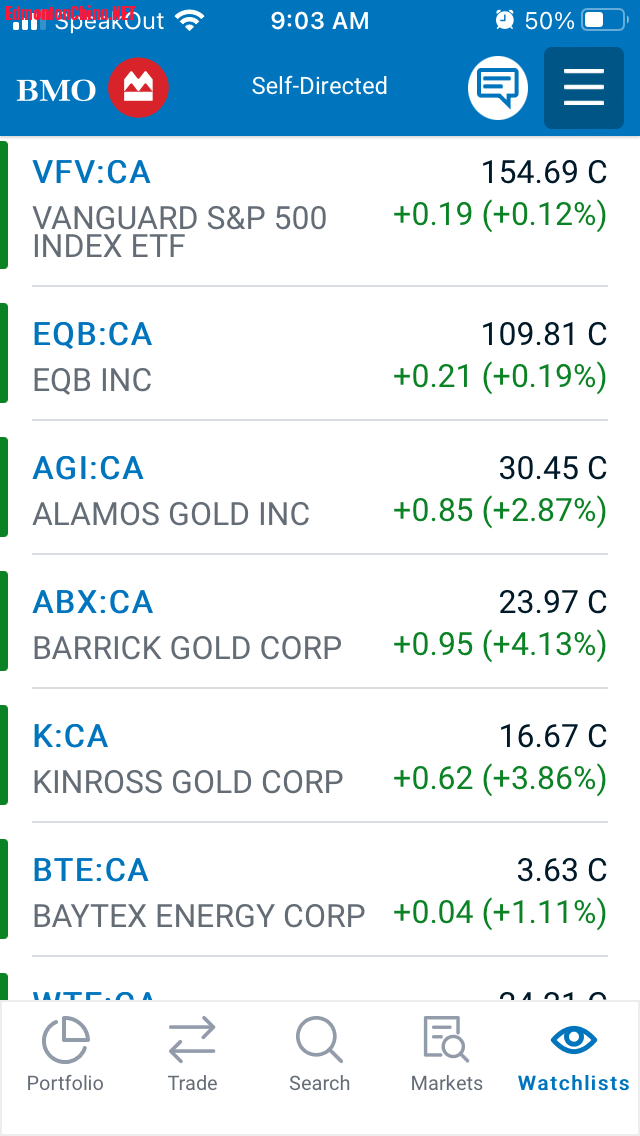Select the Watchlists tab
Viewport: 640px width, 1136px height.
click(573, 1055)
